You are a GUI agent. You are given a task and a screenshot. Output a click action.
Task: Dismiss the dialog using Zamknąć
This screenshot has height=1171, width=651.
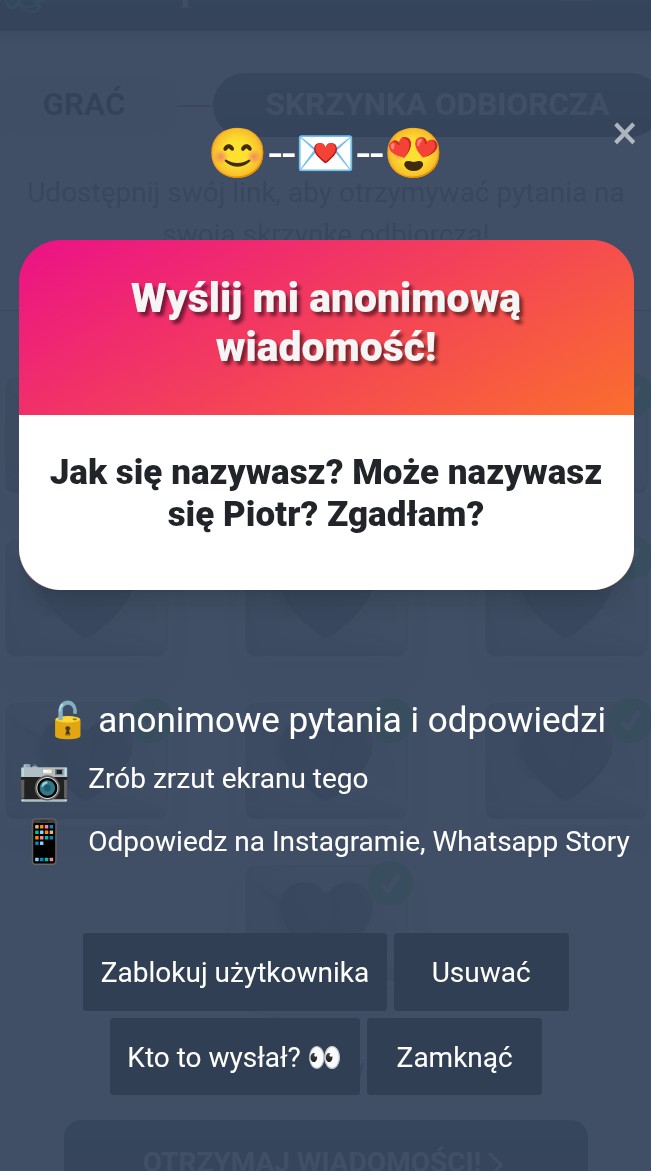click(x=454, y=1057)
